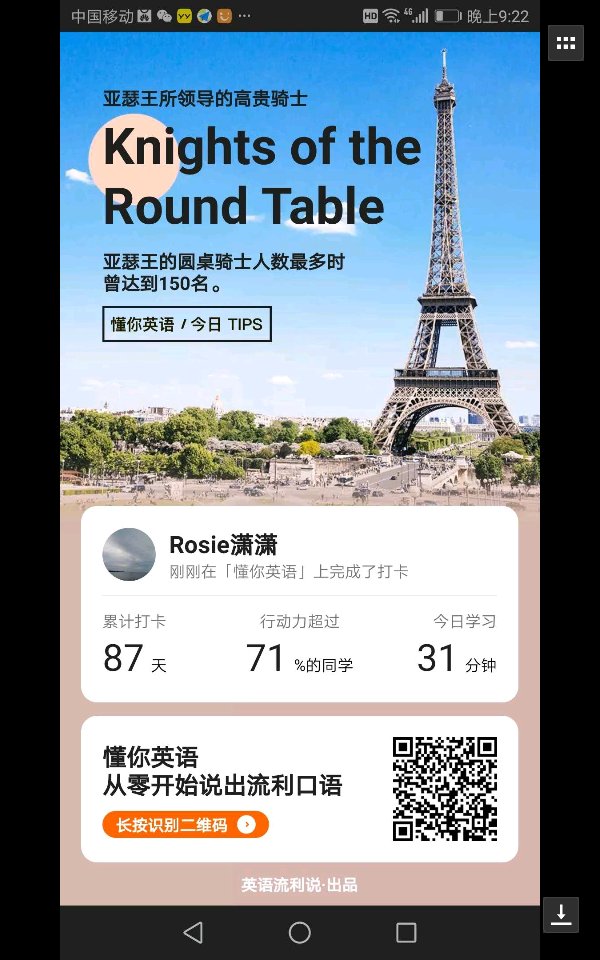Go back using the system back button
Screen dimensions: 600x960
(193, 932)
